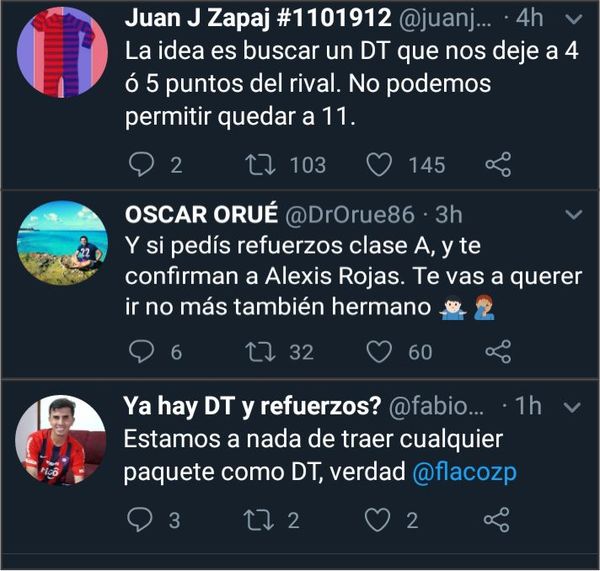Like the 'Ya hay DT y refuerzos?' tweet

click(378, 519)
